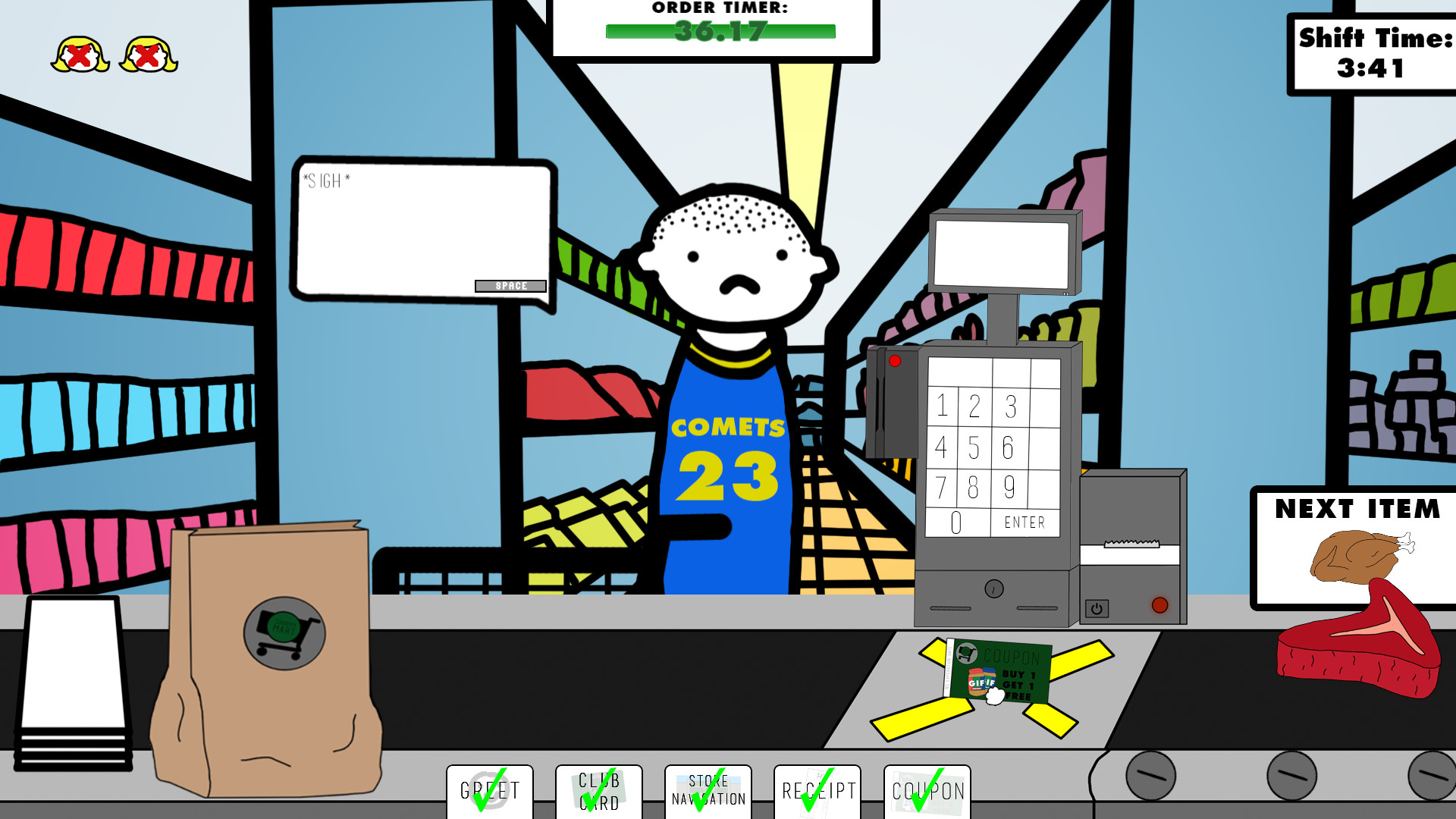Enter digit 1 on the register keypad

coord(942,406)
